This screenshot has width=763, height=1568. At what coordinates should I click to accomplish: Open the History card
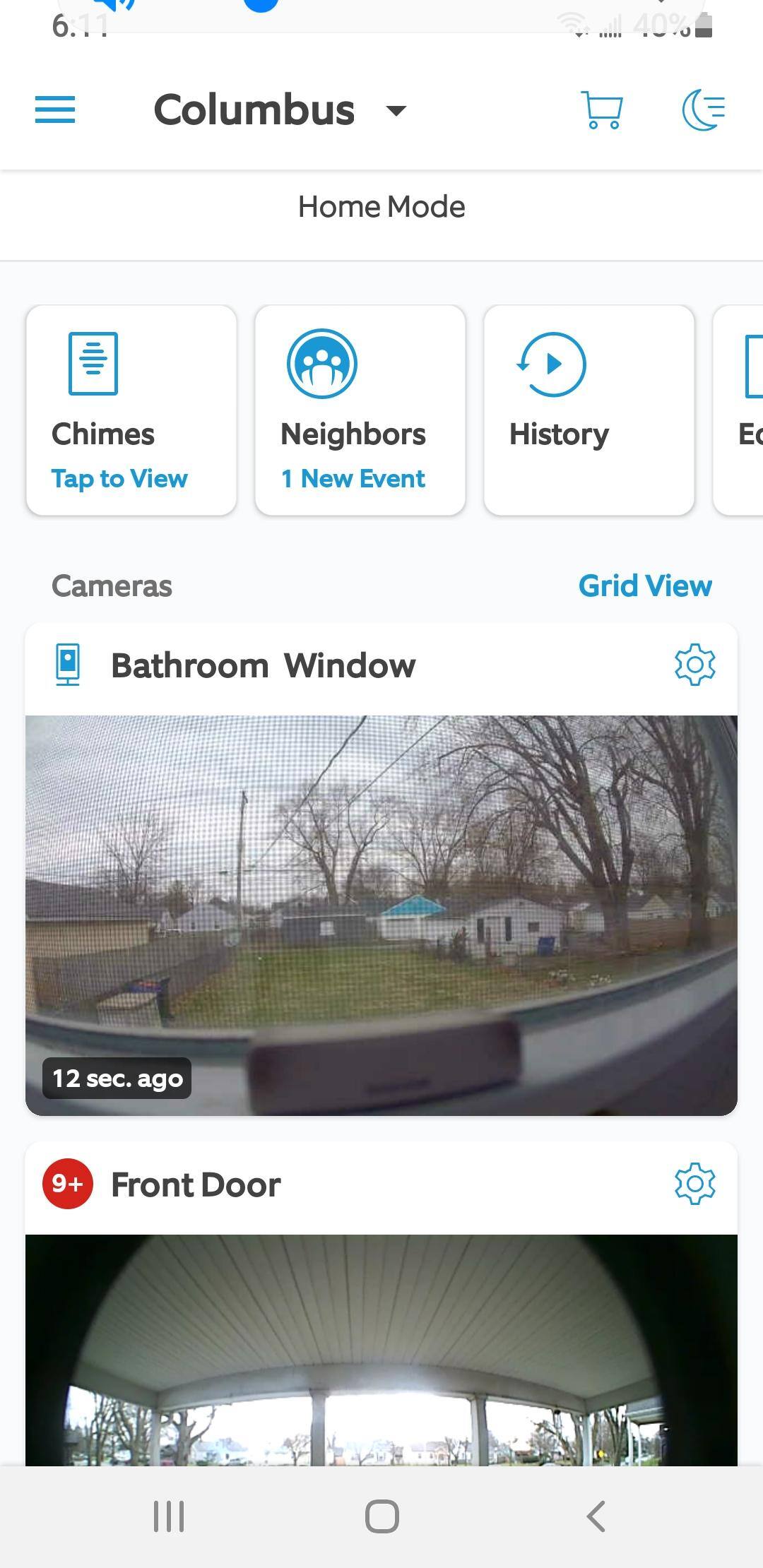point(589,410)
